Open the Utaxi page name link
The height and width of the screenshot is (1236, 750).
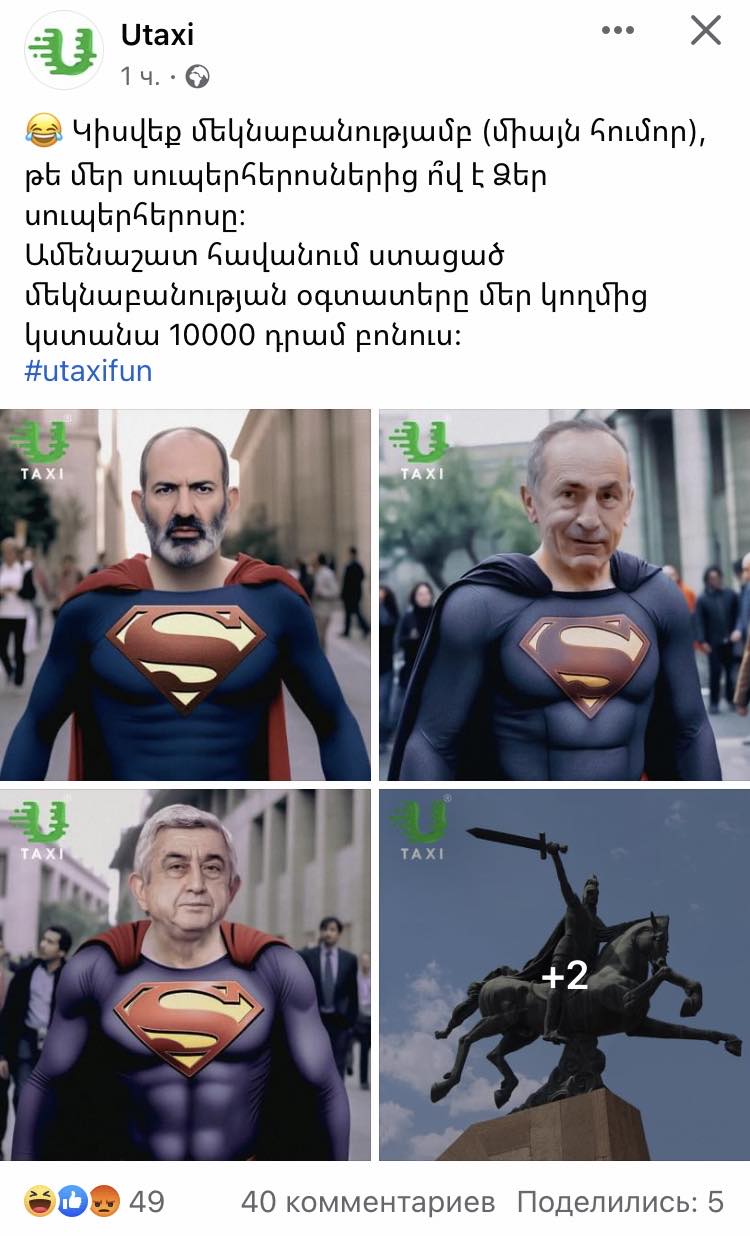click(x=157, y=35)
